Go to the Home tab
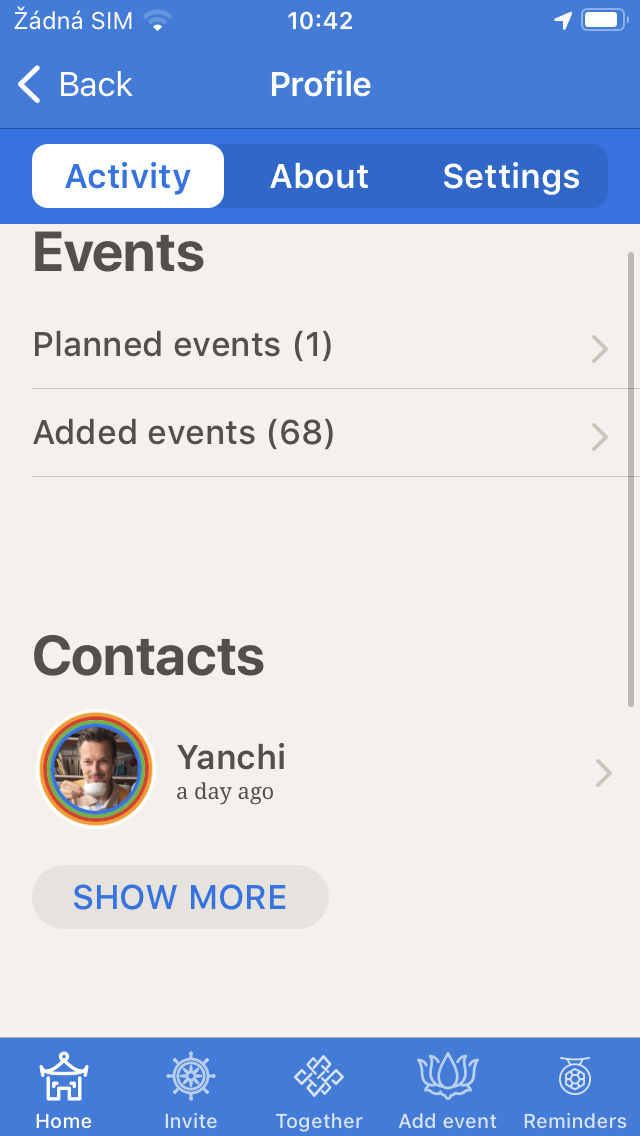Screen dimensions: 640x1136 coord(64,1090)
